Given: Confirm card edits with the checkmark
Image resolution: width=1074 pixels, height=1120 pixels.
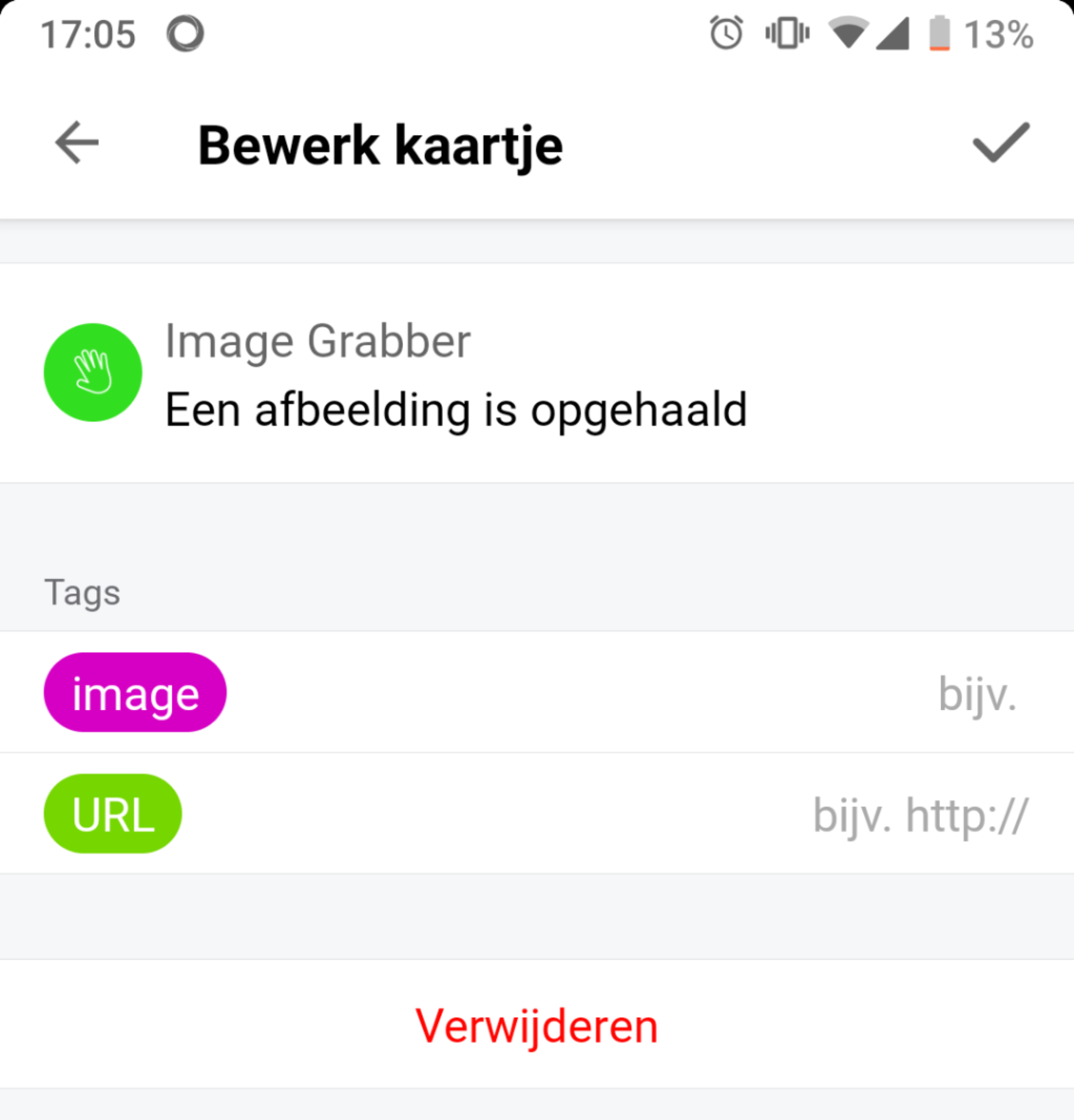Looking at the screenshot, I should coord(1001,143).
